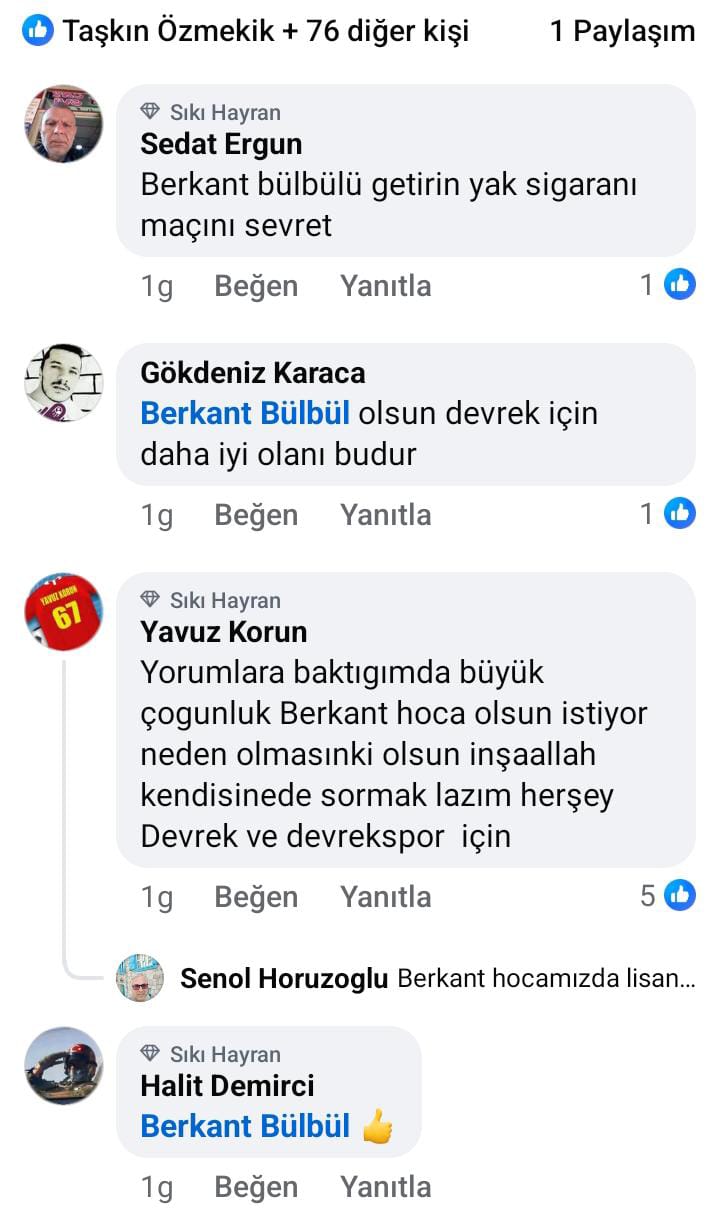
Task: Open Gökdeniz Karaca's profile name
Action: pos(252,373)
